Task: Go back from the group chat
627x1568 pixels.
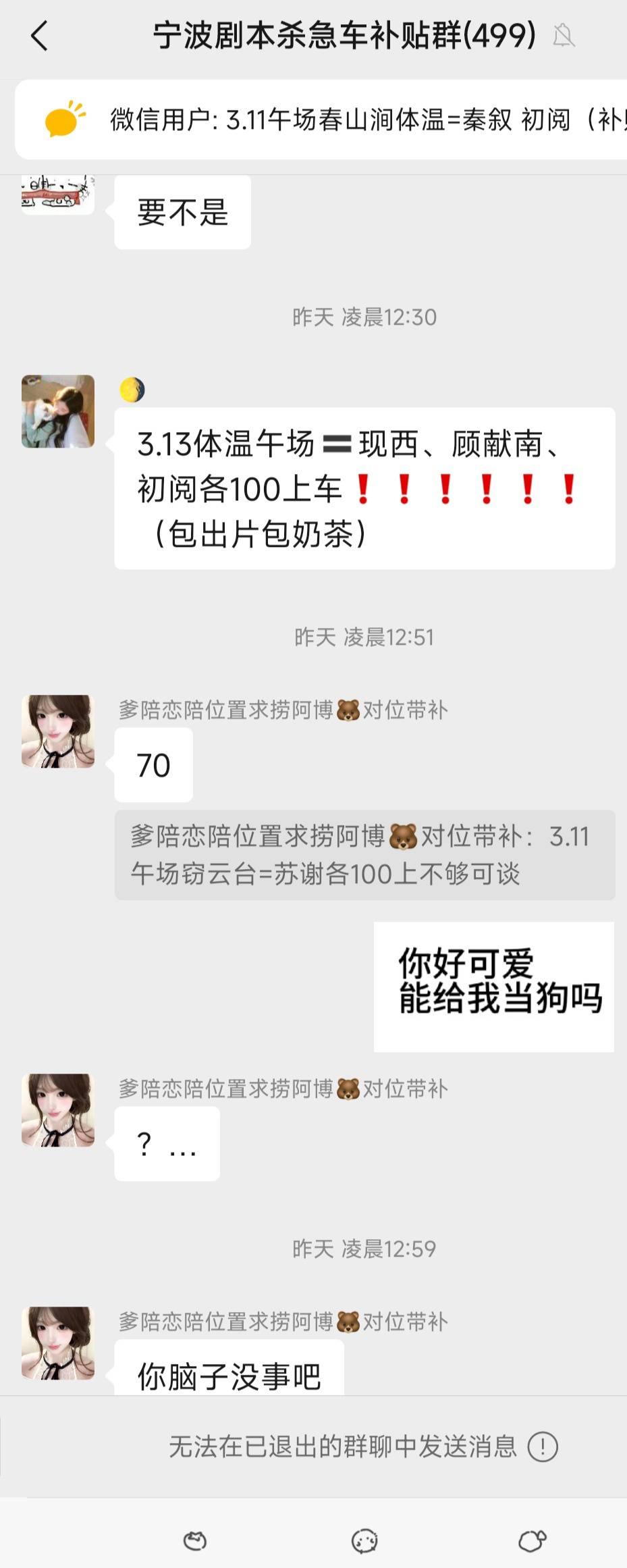Action: (x=39, y=36)
